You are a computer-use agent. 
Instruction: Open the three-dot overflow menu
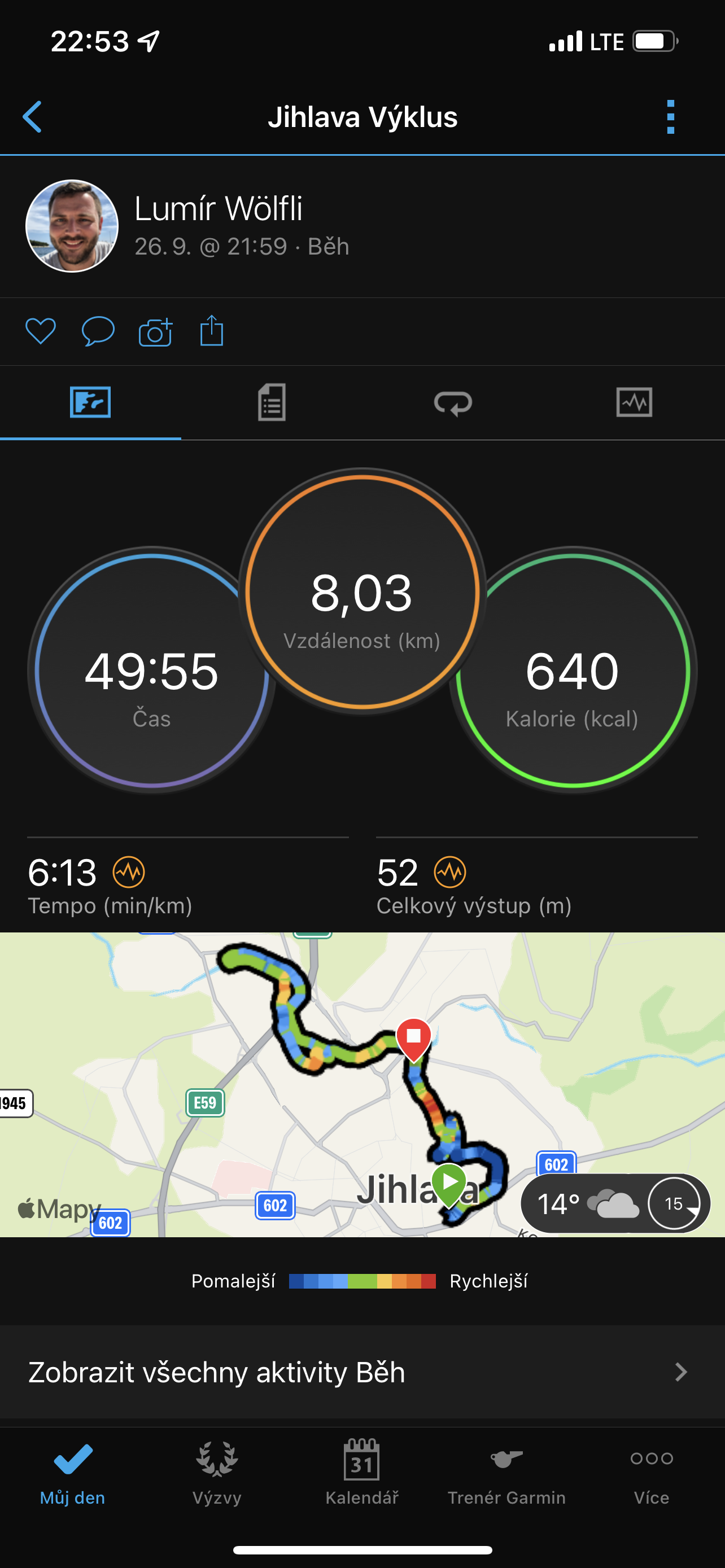click(670, 116)
